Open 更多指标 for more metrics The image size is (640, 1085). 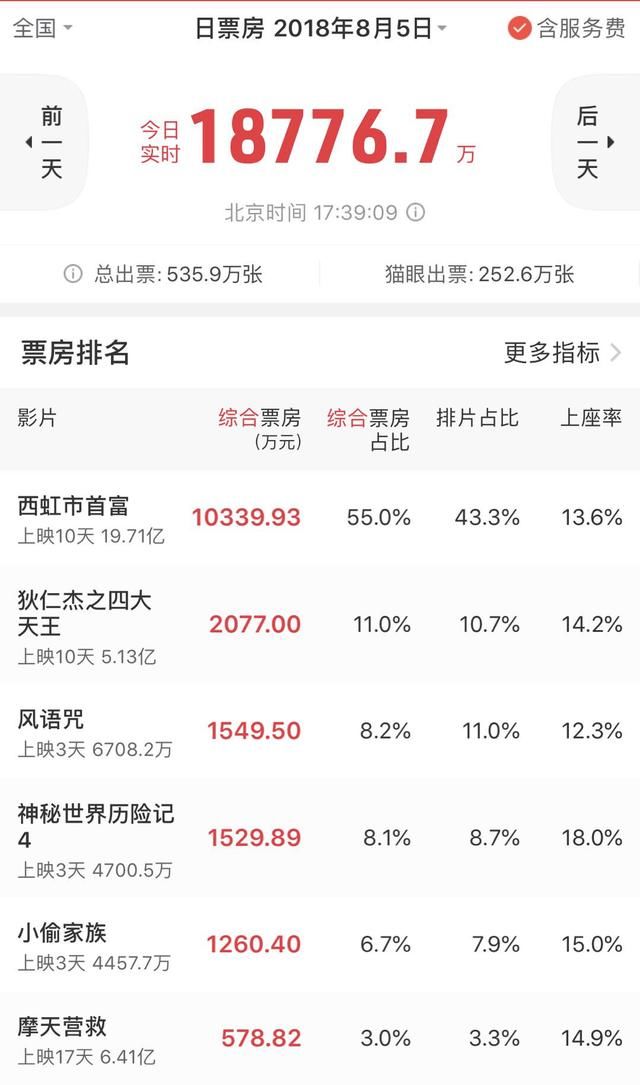(563, 352)
